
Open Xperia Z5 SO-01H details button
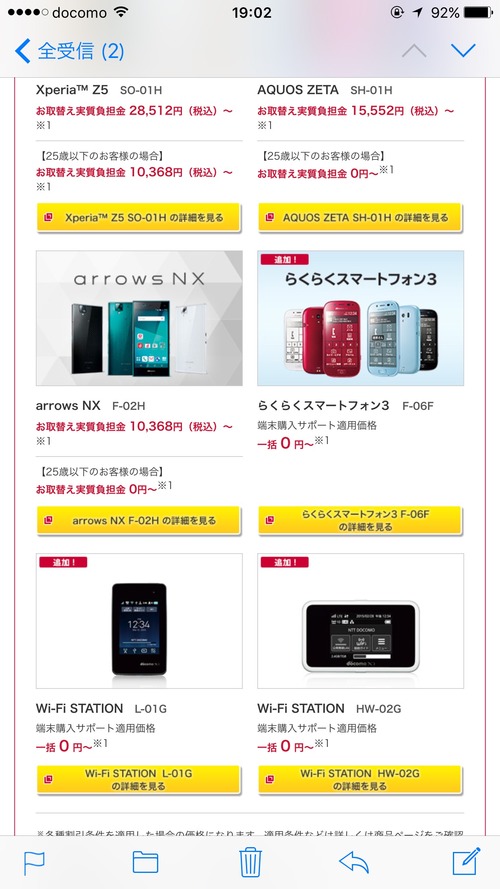point(139,218)
